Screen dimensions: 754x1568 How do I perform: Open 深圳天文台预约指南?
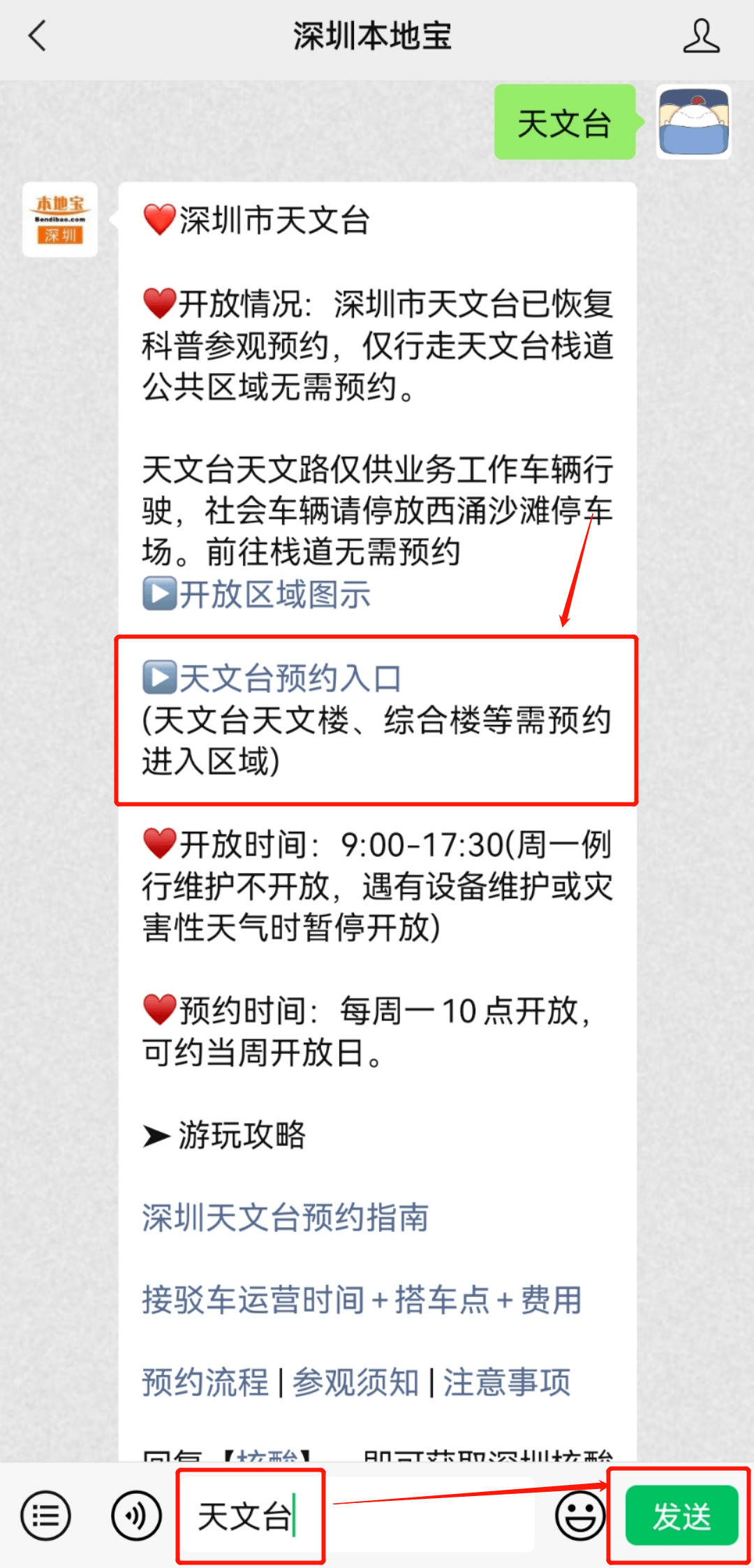click(x=285, y=1217)
